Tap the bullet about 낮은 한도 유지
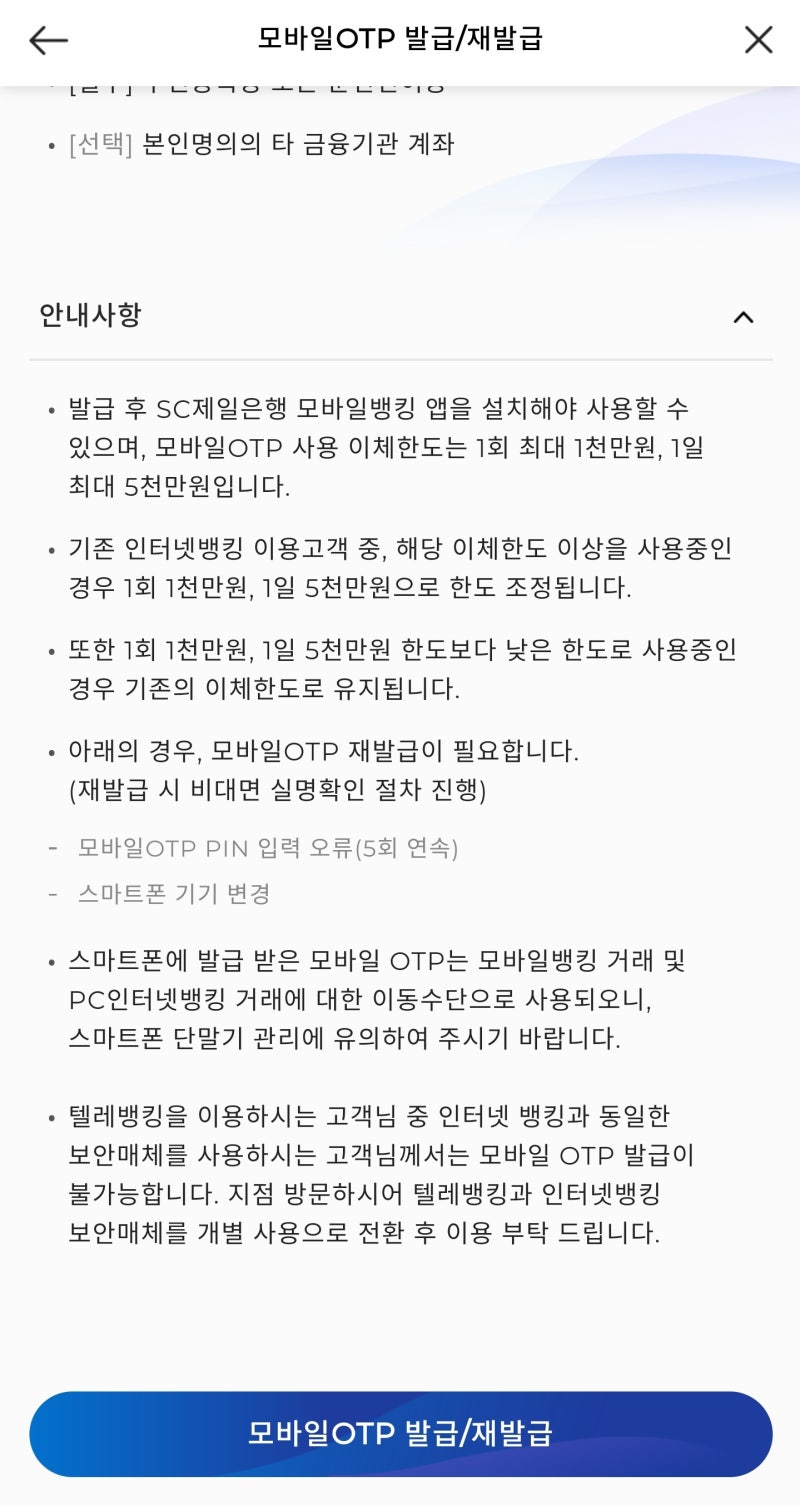 tap(400, 668)
